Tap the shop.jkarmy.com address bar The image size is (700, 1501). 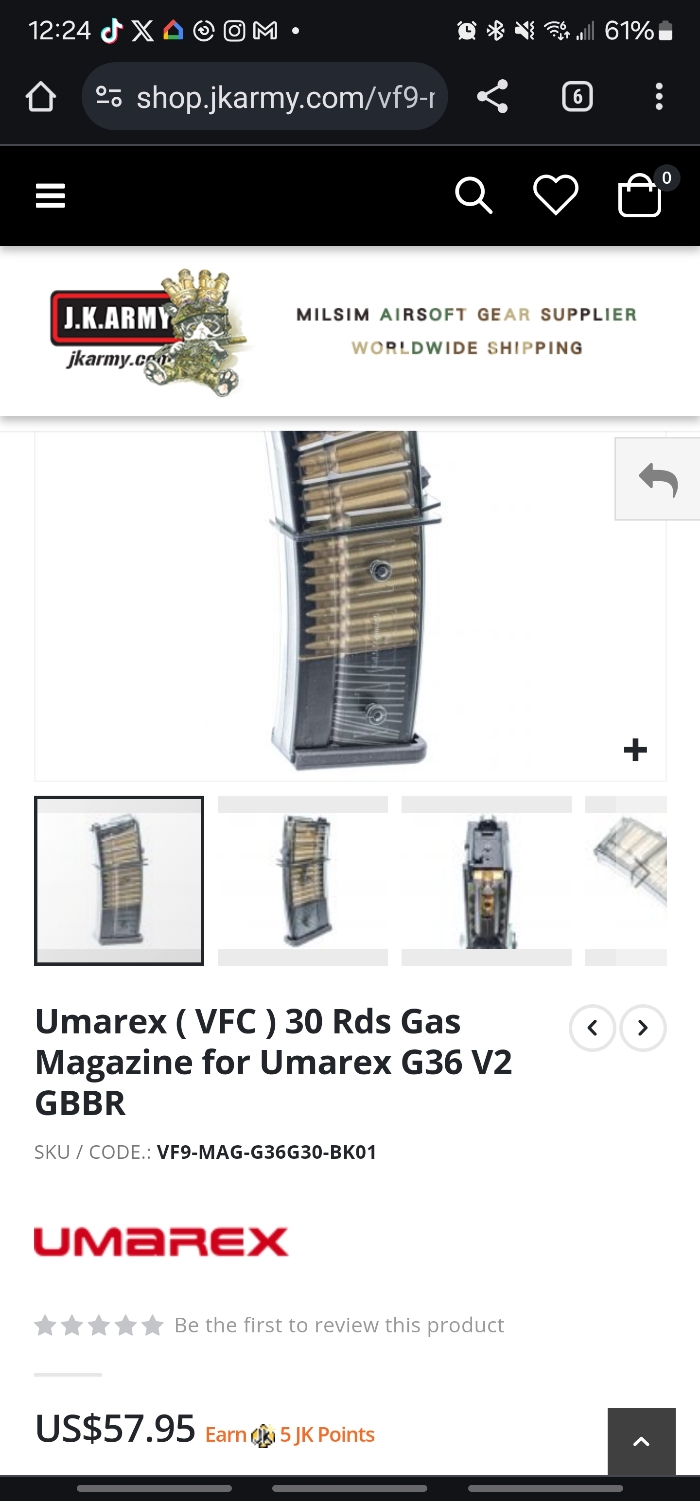coord(265,97)
